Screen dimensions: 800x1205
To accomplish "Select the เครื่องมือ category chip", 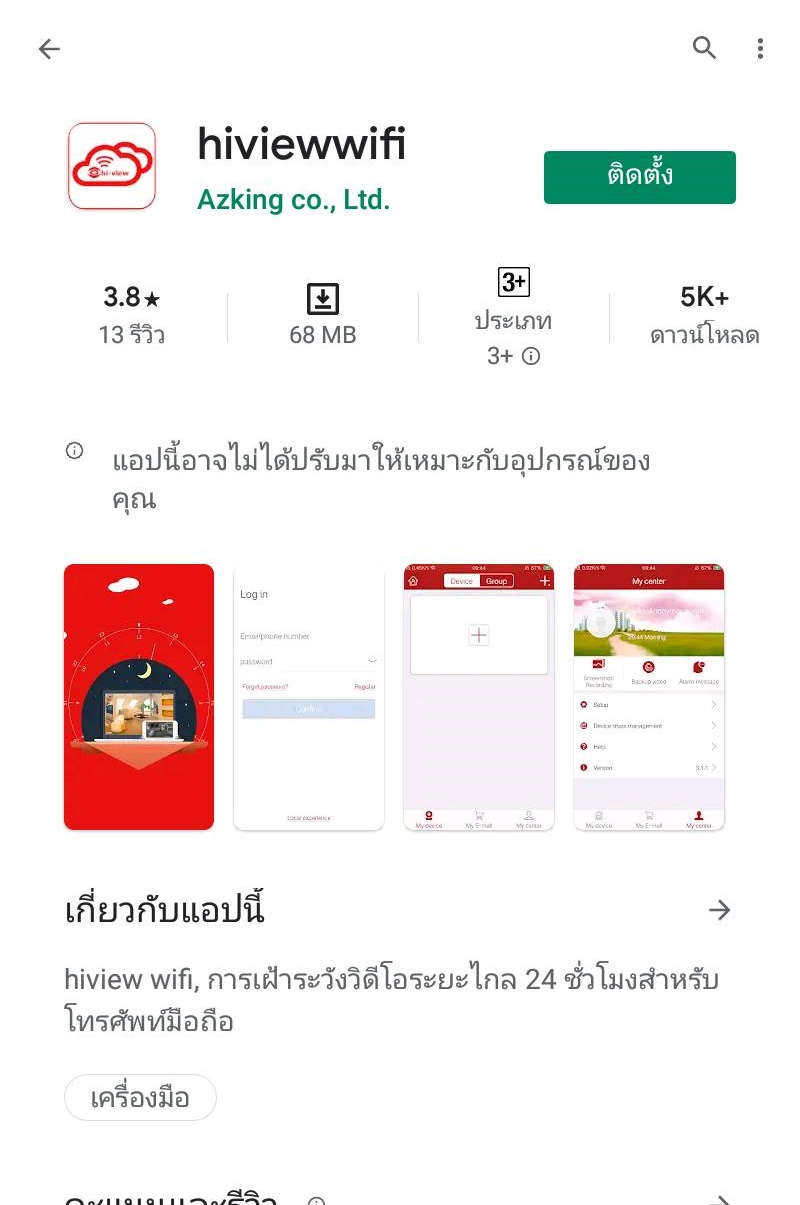I will tap(140, 1097).
